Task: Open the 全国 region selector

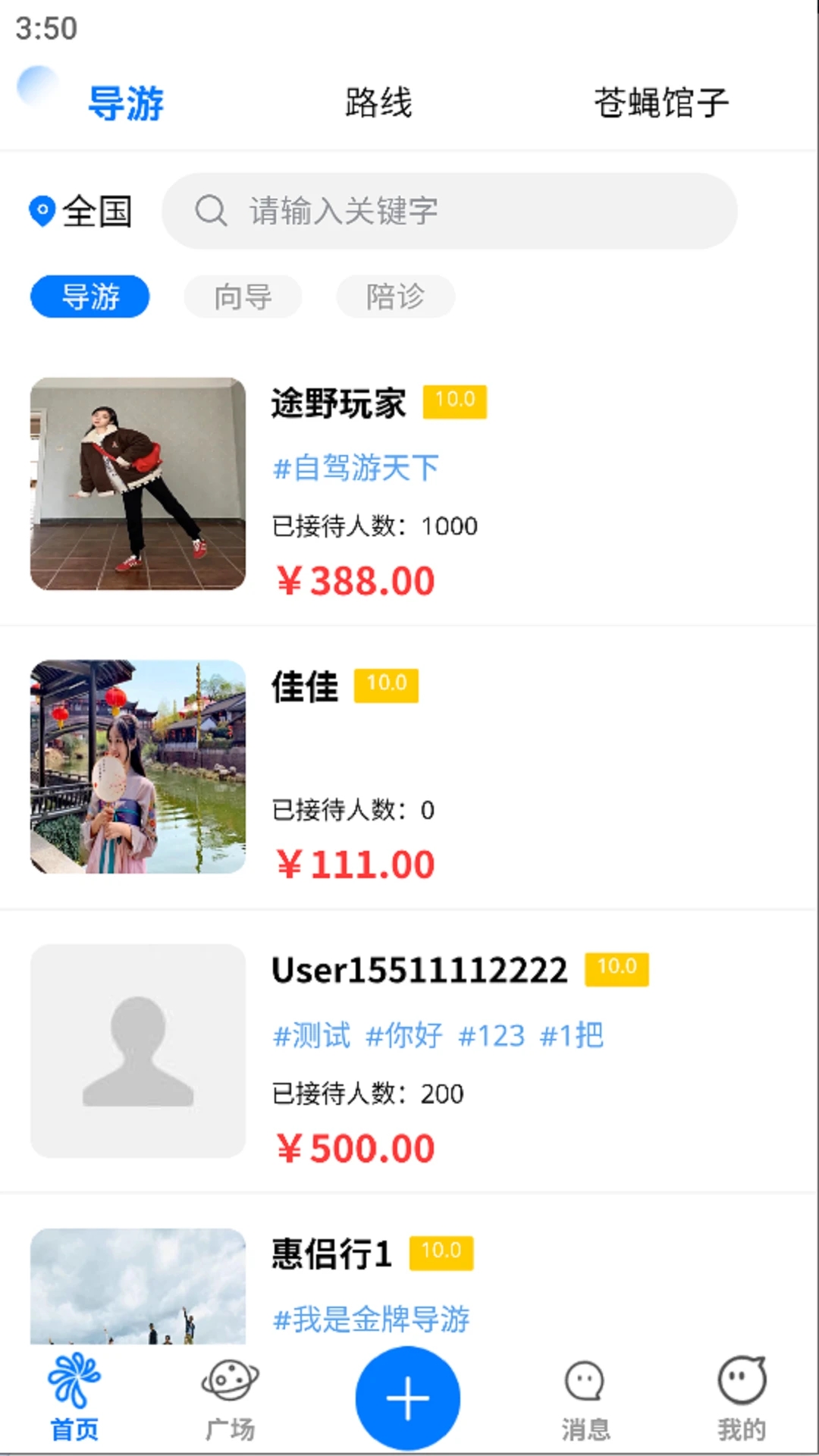Action: (x=98, y=212)
